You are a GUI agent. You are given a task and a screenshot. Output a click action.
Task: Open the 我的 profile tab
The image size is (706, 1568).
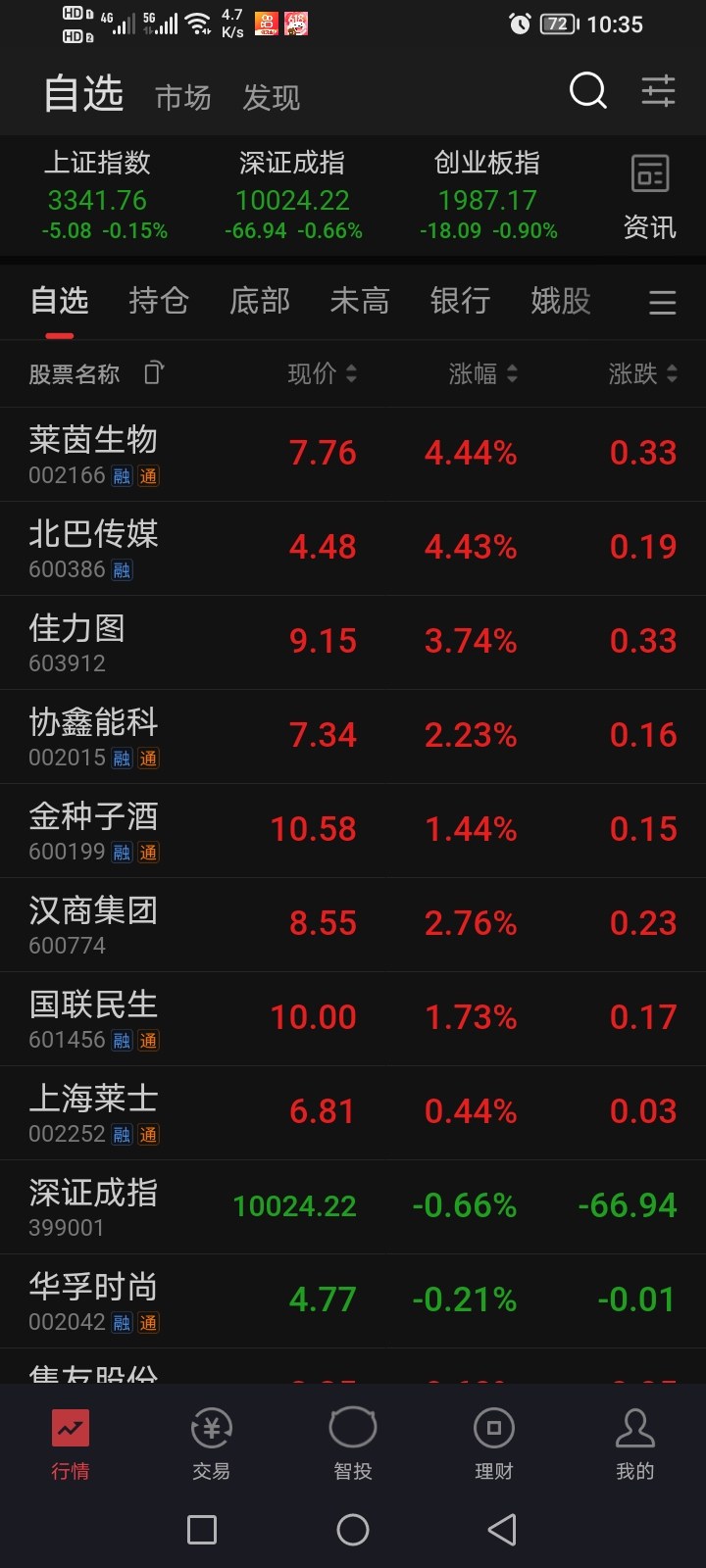click(x=635, y=1443)
